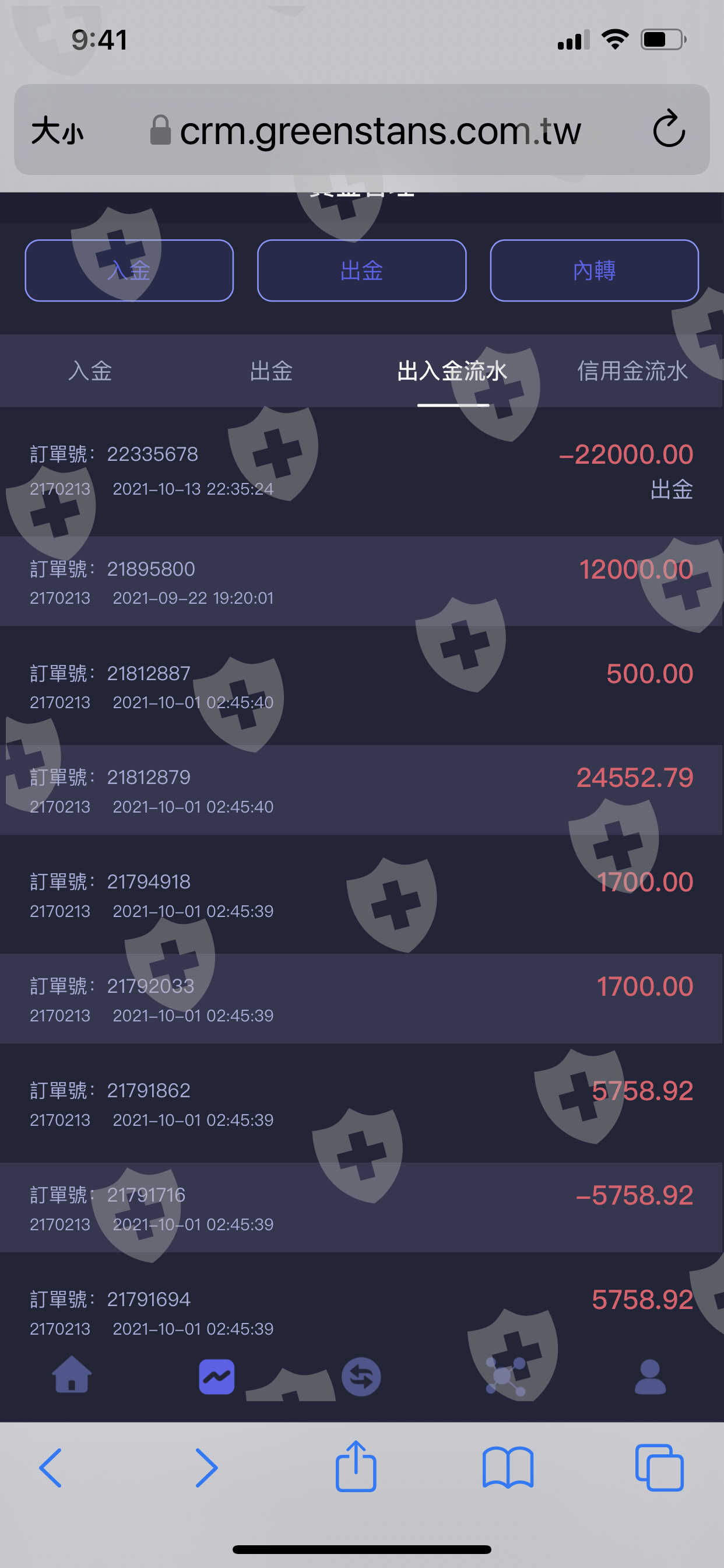Screen dimensions: 724x1568
Task: Tap the 入金 deposit button
Action: pos(129,270)
